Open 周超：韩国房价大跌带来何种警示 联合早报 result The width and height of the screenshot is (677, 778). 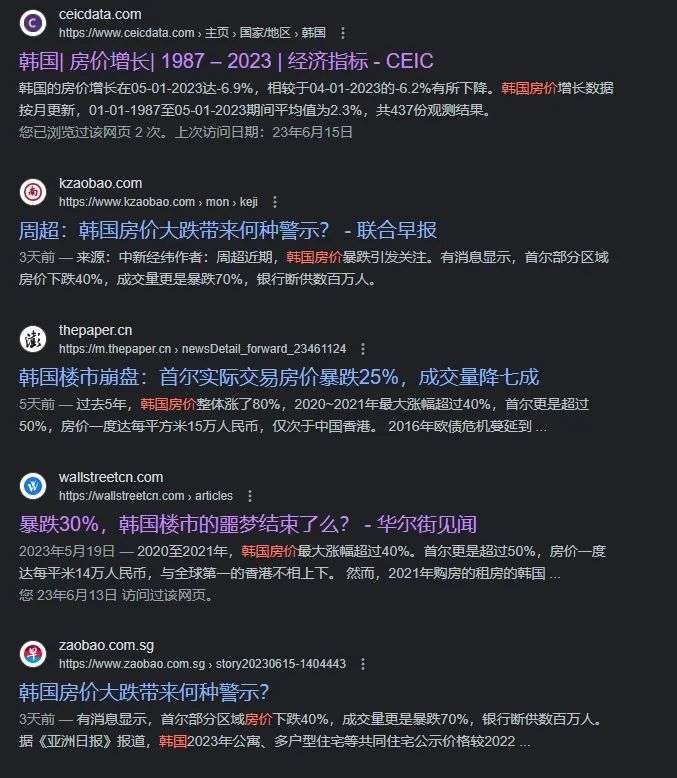pyautogui.click(x=228, y=230)
